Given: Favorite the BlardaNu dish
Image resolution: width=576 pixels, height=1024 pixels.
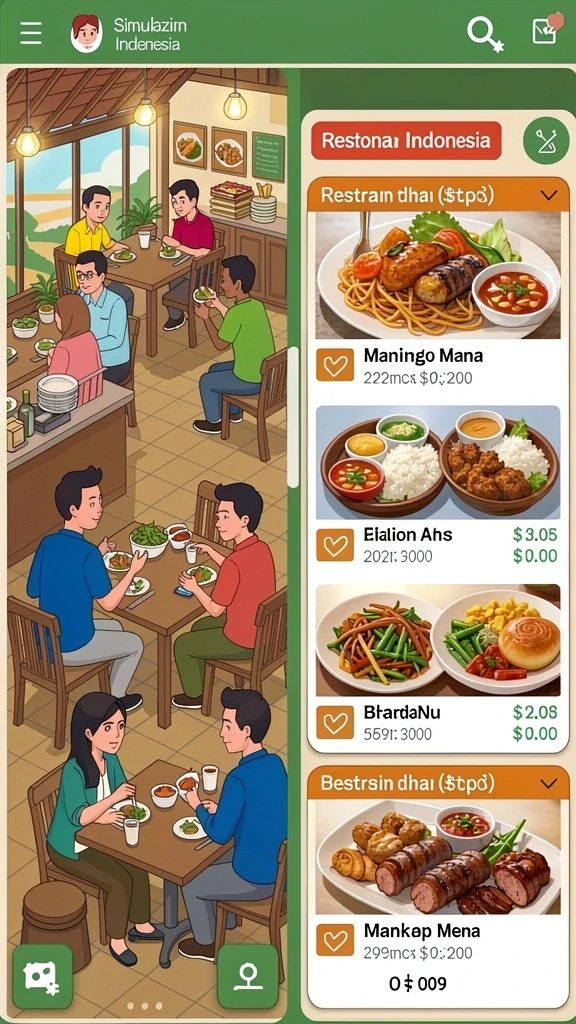Looking at the screenshot, I should (x=335, y=722).
